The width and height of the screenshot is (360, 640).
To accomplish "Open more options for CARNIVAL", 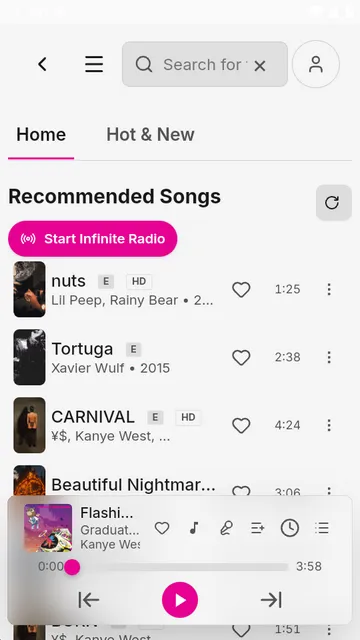I will point(329,425).
